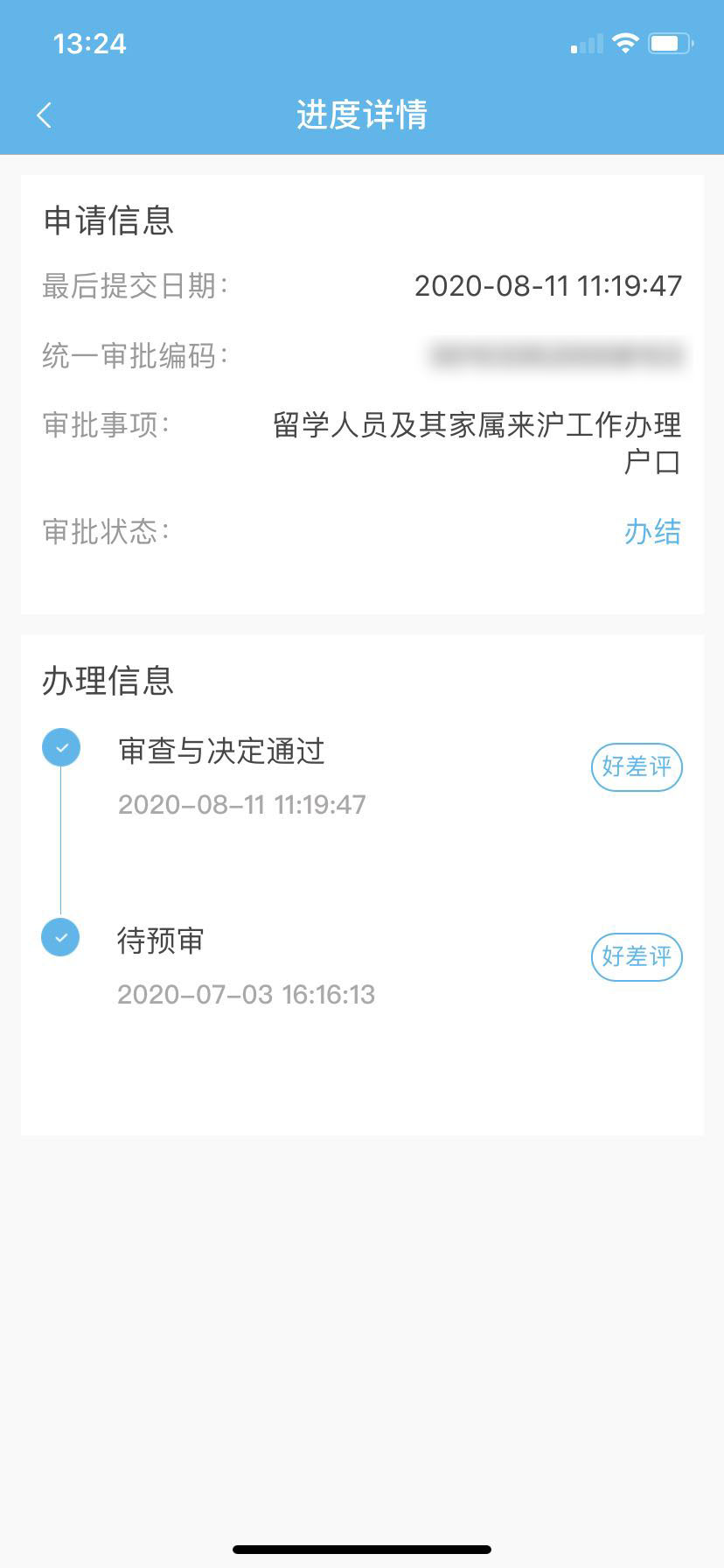Screen dimensions: 724x1568
Task: Tap 好差评 button beside 审查与决定通过
Action: (x=637, y=767)
